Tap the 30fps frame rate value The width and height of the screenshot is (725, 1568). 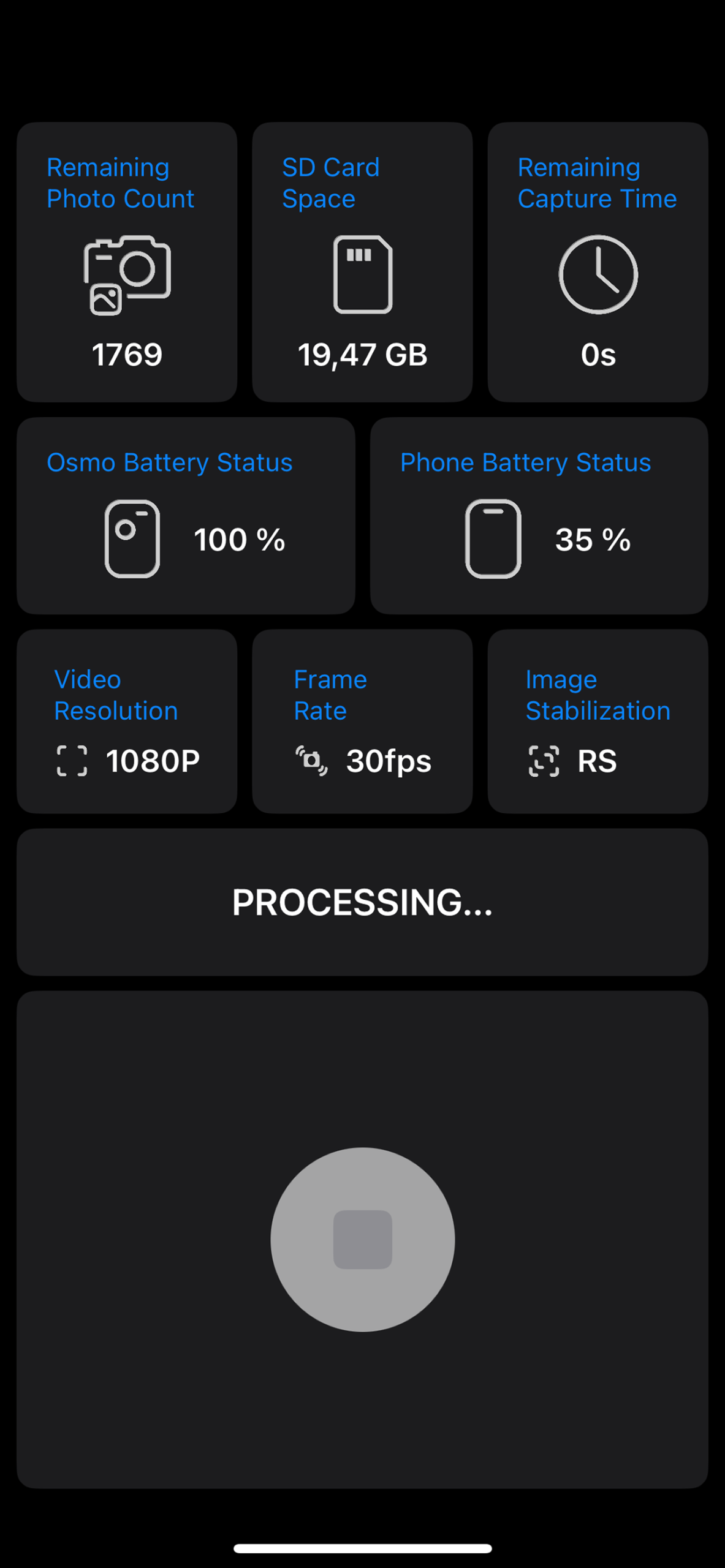coord(389,760)
